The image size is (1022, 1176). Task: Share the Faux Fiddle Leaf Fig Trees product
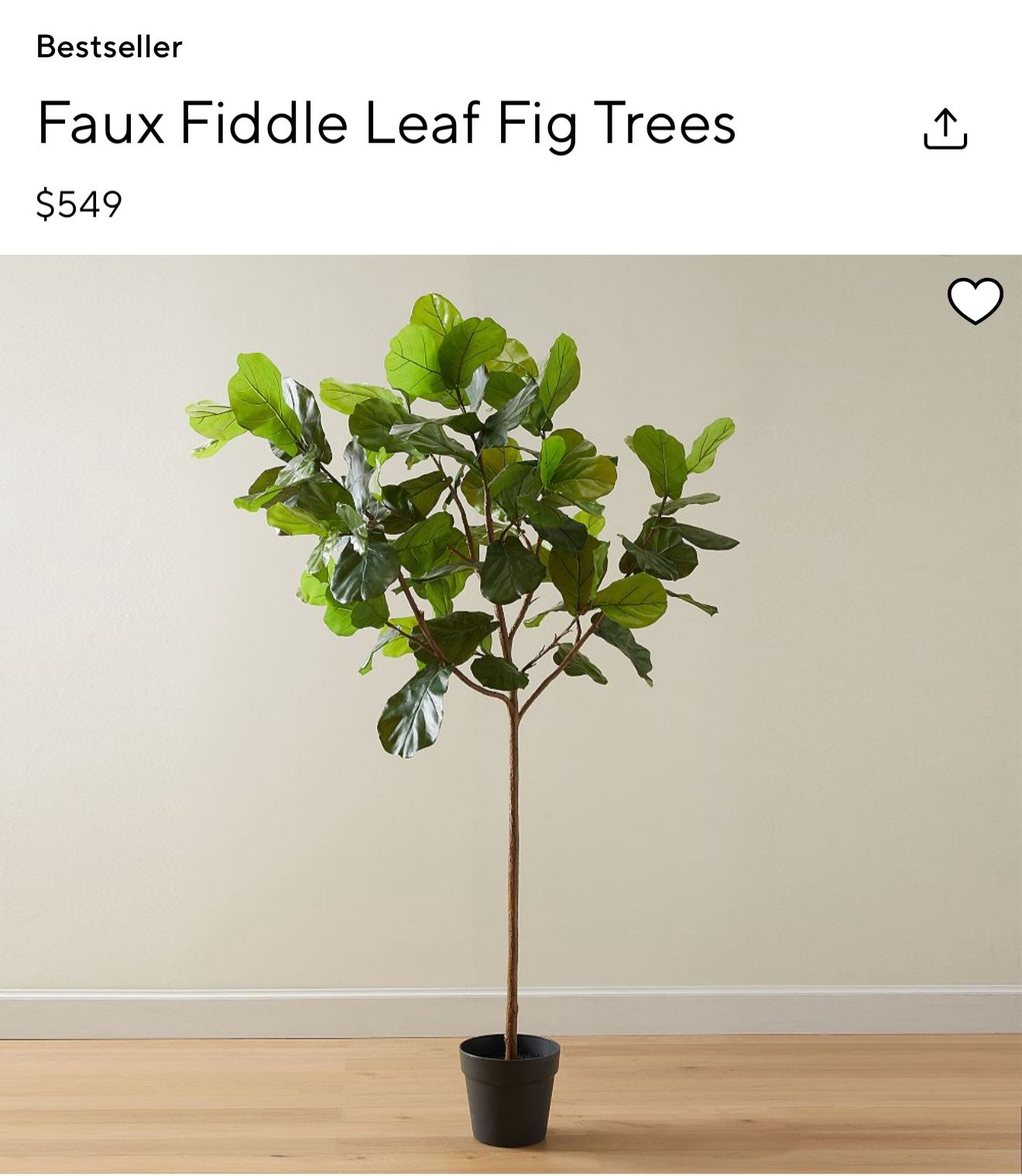coord(945,129)
